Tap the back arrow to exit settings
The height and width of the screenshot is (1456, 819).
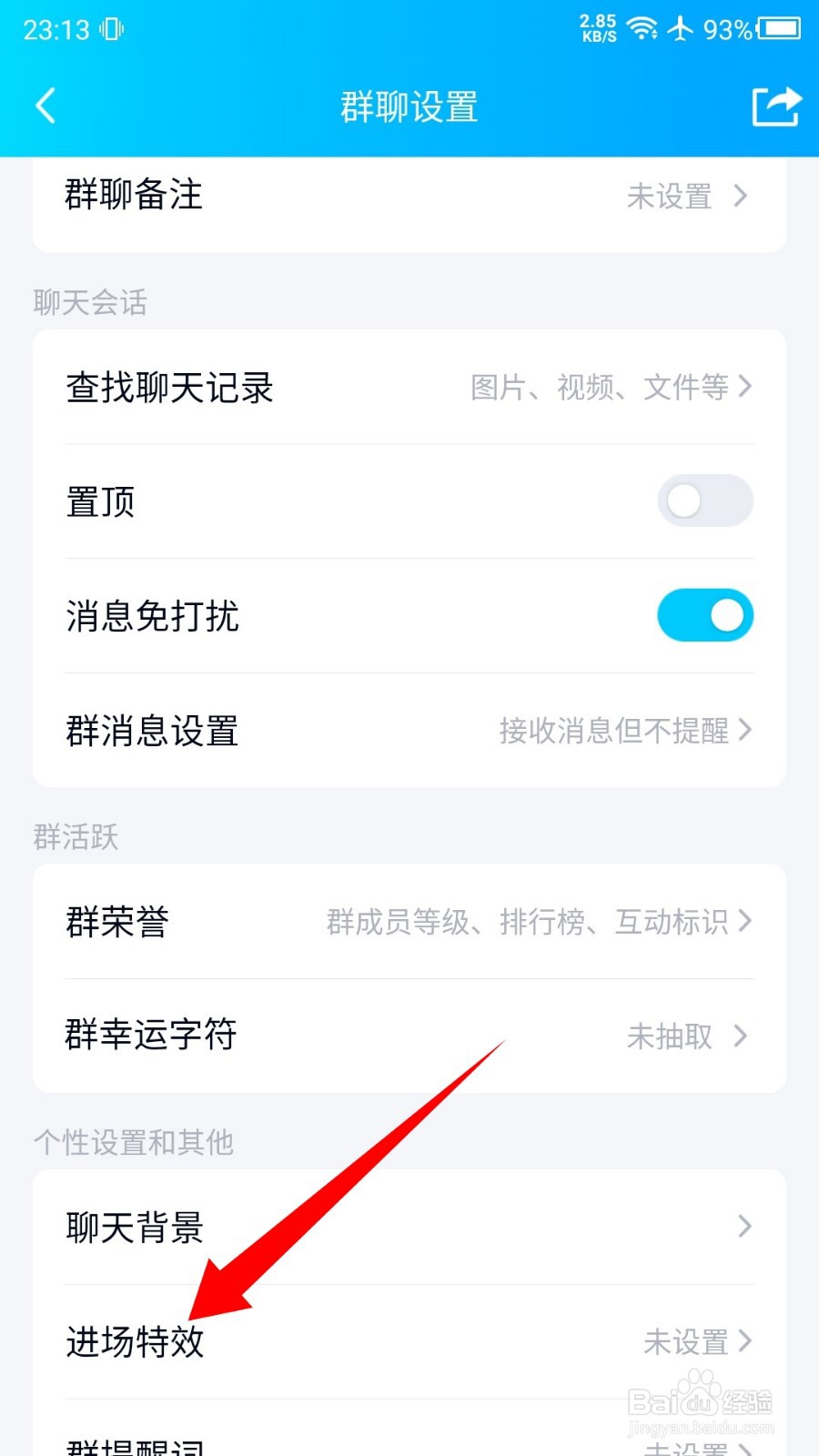click(45, 106)
